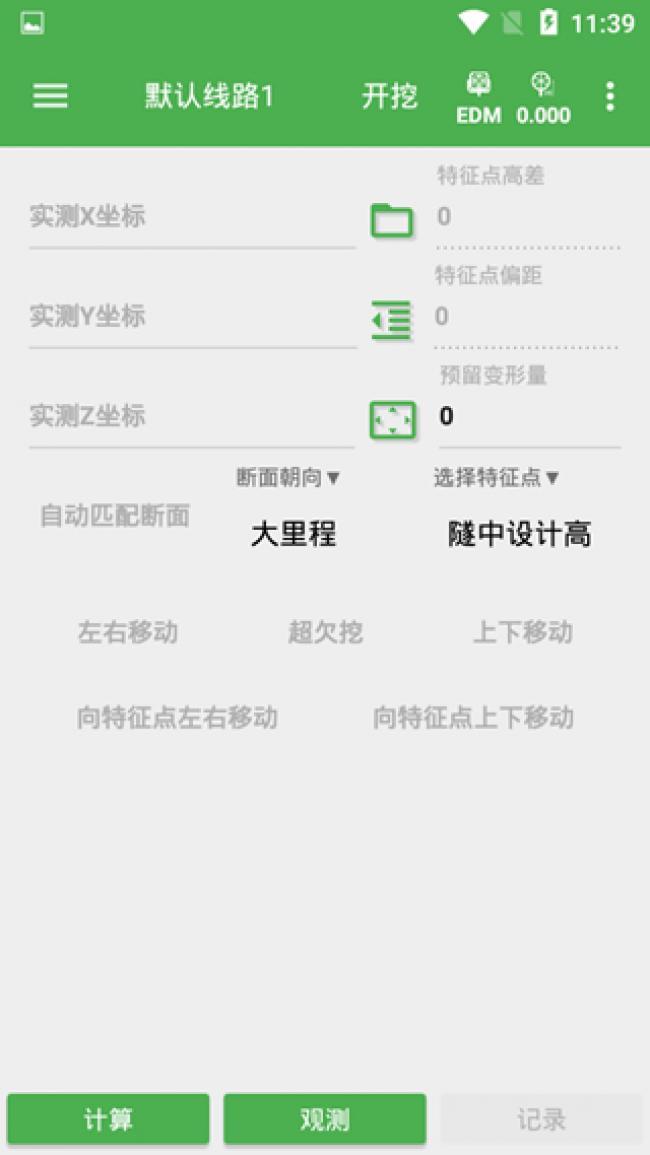The width and height of the screenshot is (650, 1155).
Task: Tap the green indent list icon
Action: (x=391, y=320)
